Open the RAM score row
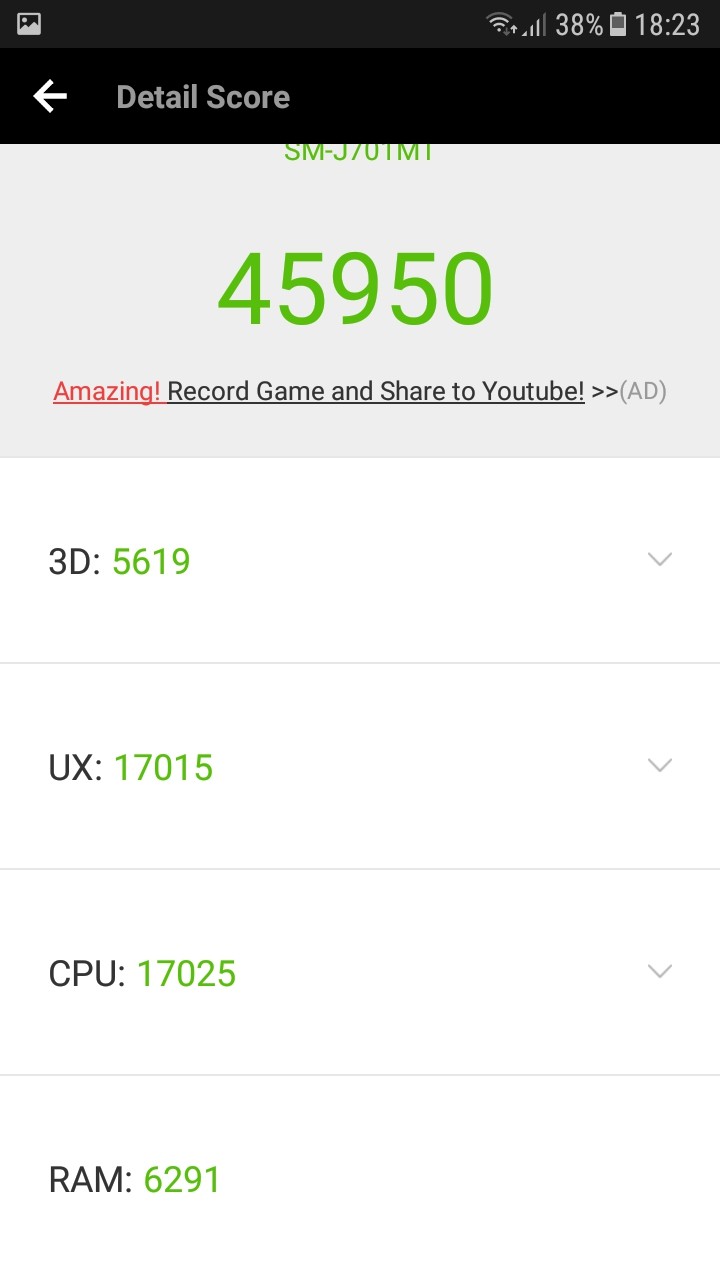Screen dimensions: 720x1280 [360, 1178]
